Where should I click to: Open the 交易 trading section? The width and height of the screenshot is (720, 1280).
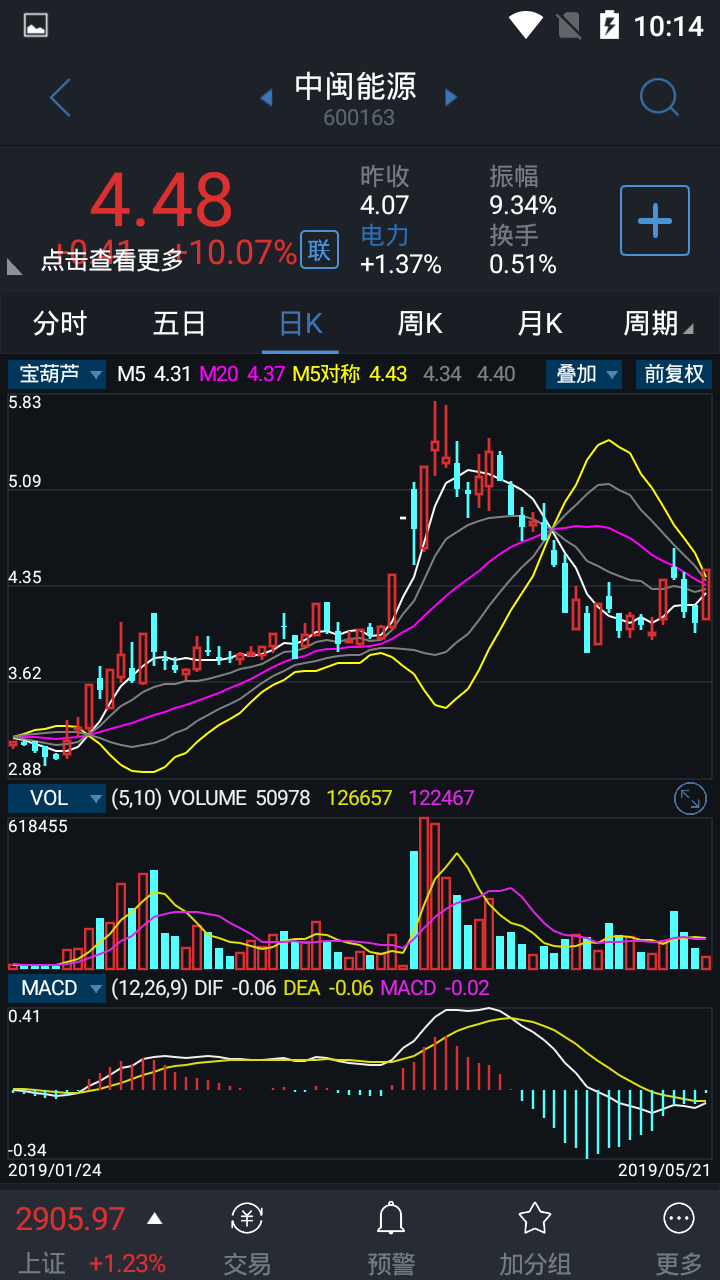click(247, 1238)
